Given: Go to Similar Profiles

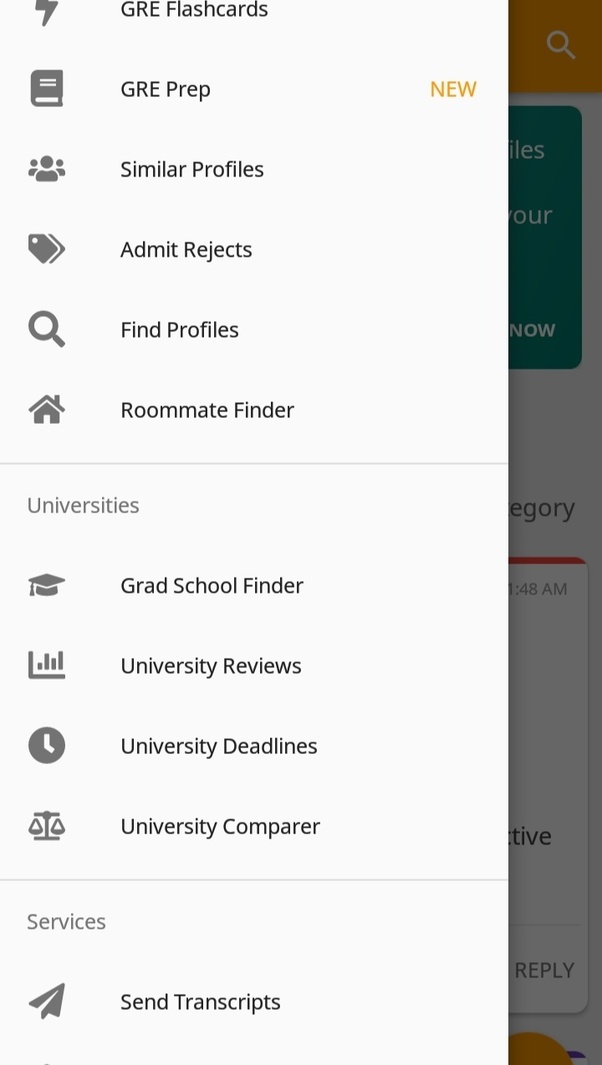Looking at the screenshot, I should [192, 169].
